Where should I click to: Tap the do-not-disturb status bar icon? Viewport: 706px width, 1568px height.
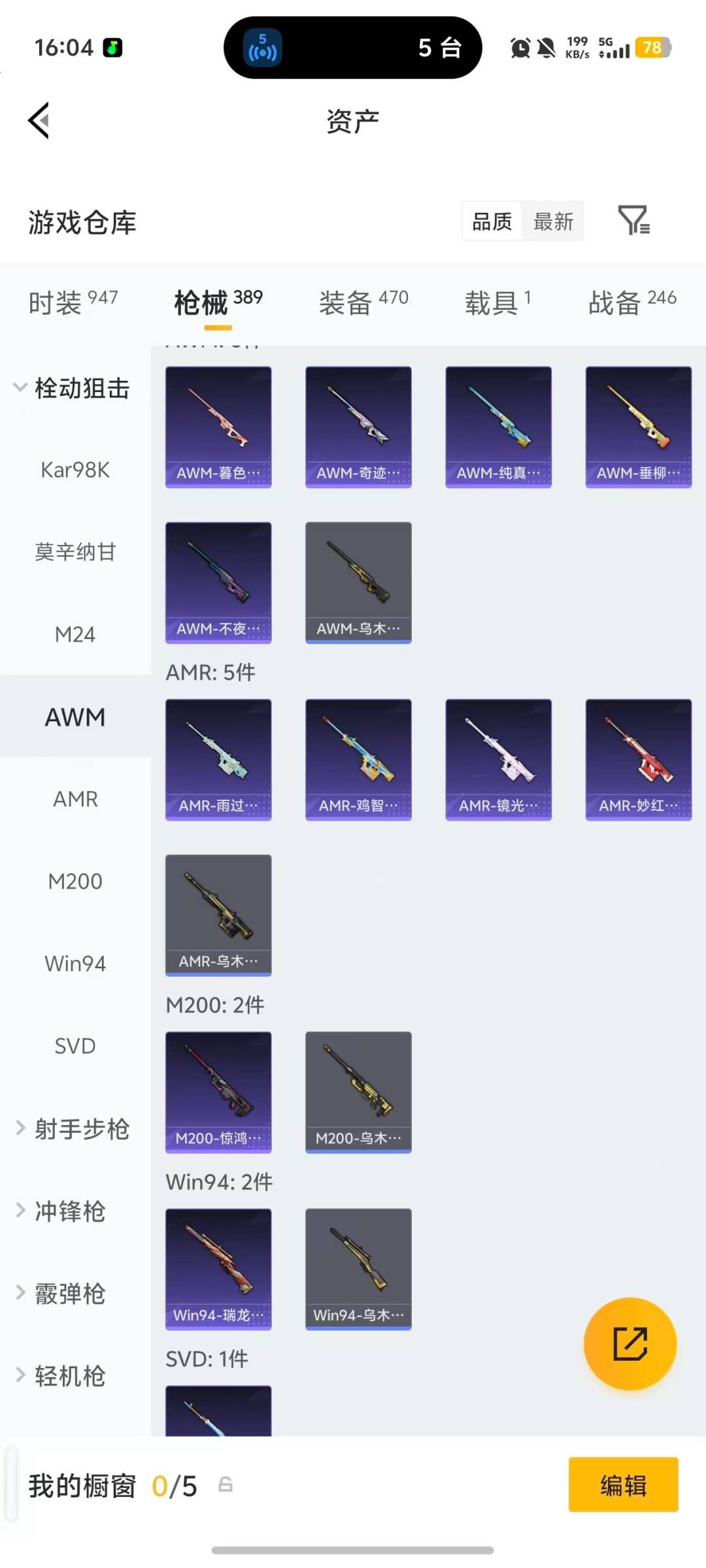[548, 49]
